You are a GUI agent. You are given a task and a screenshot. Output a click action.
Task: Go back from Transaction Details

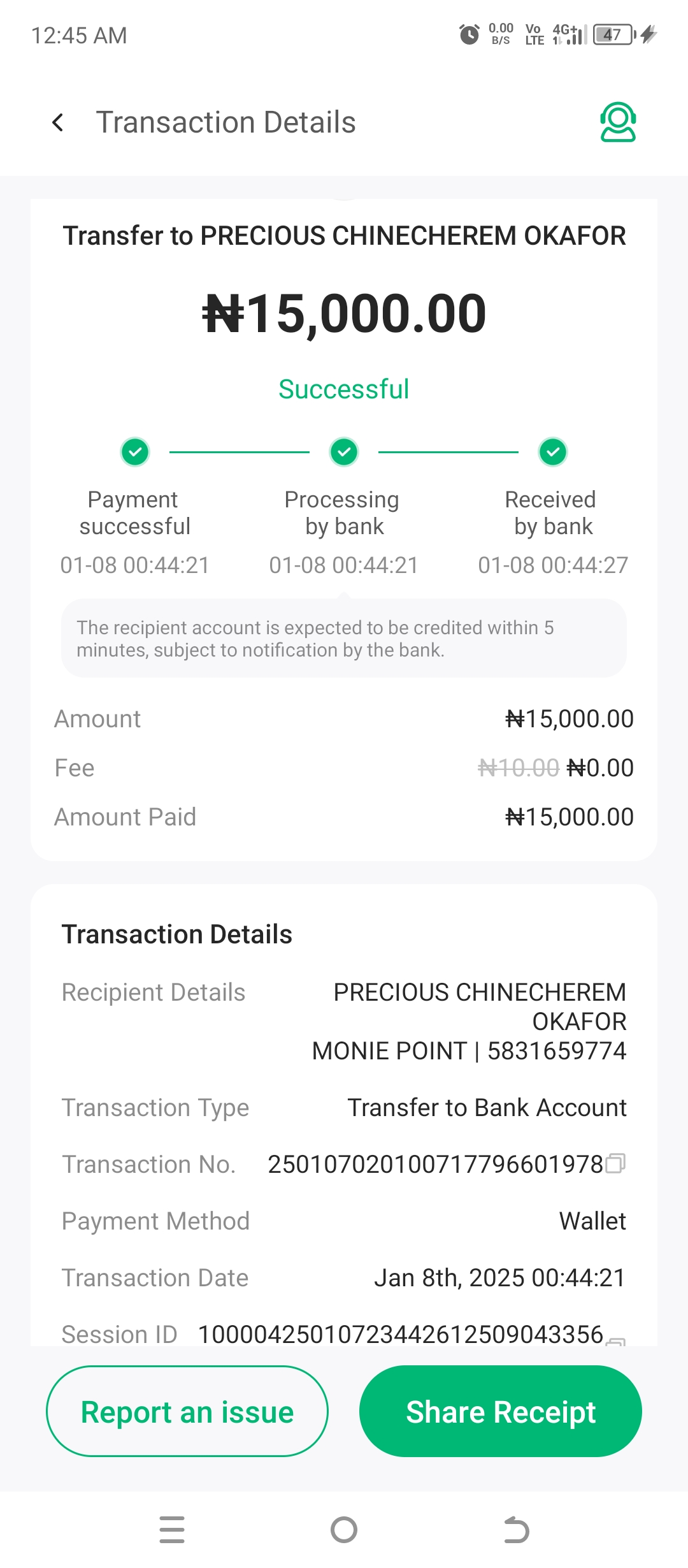click(58, 122)
